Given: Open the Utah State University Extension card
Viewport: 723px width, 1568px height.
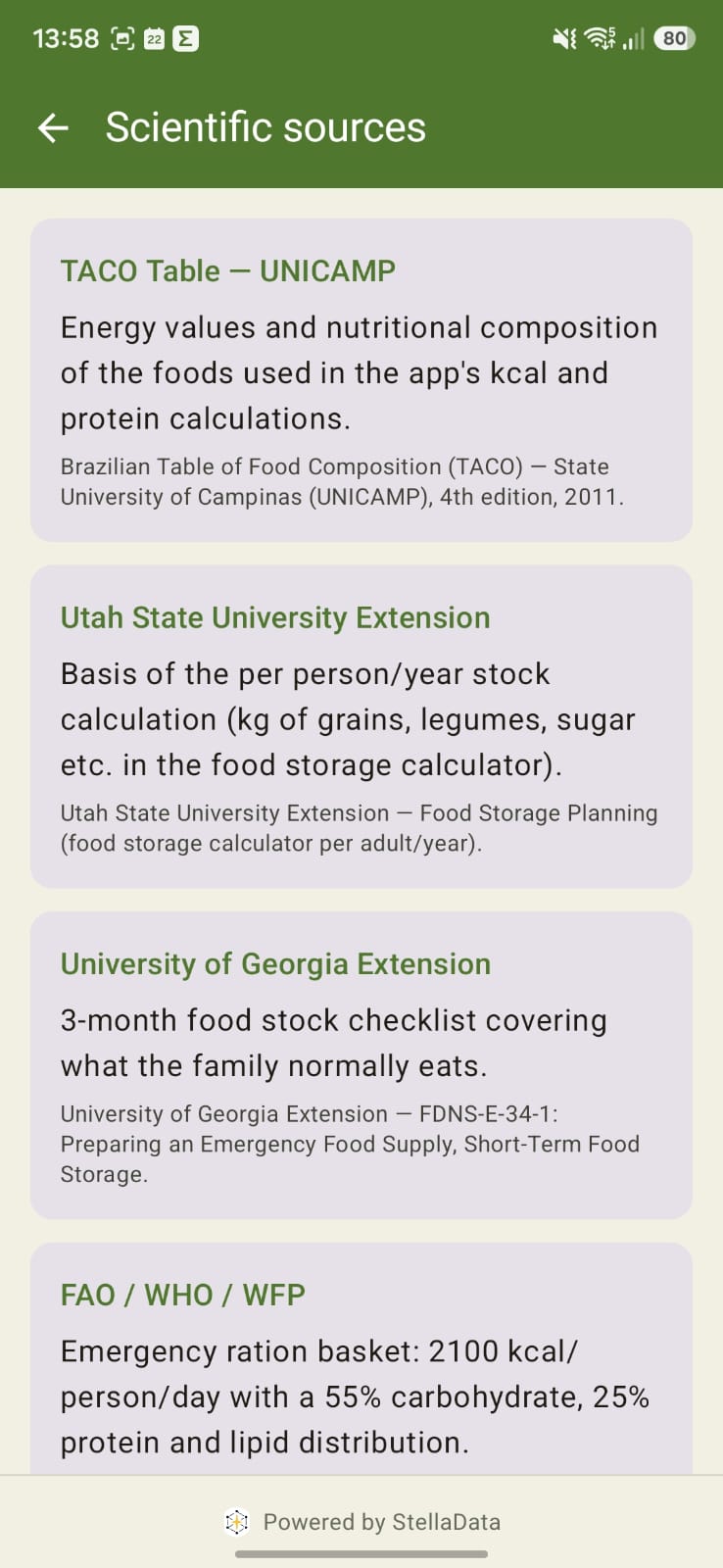Looking at the screenshot, I should pos(361,726).
